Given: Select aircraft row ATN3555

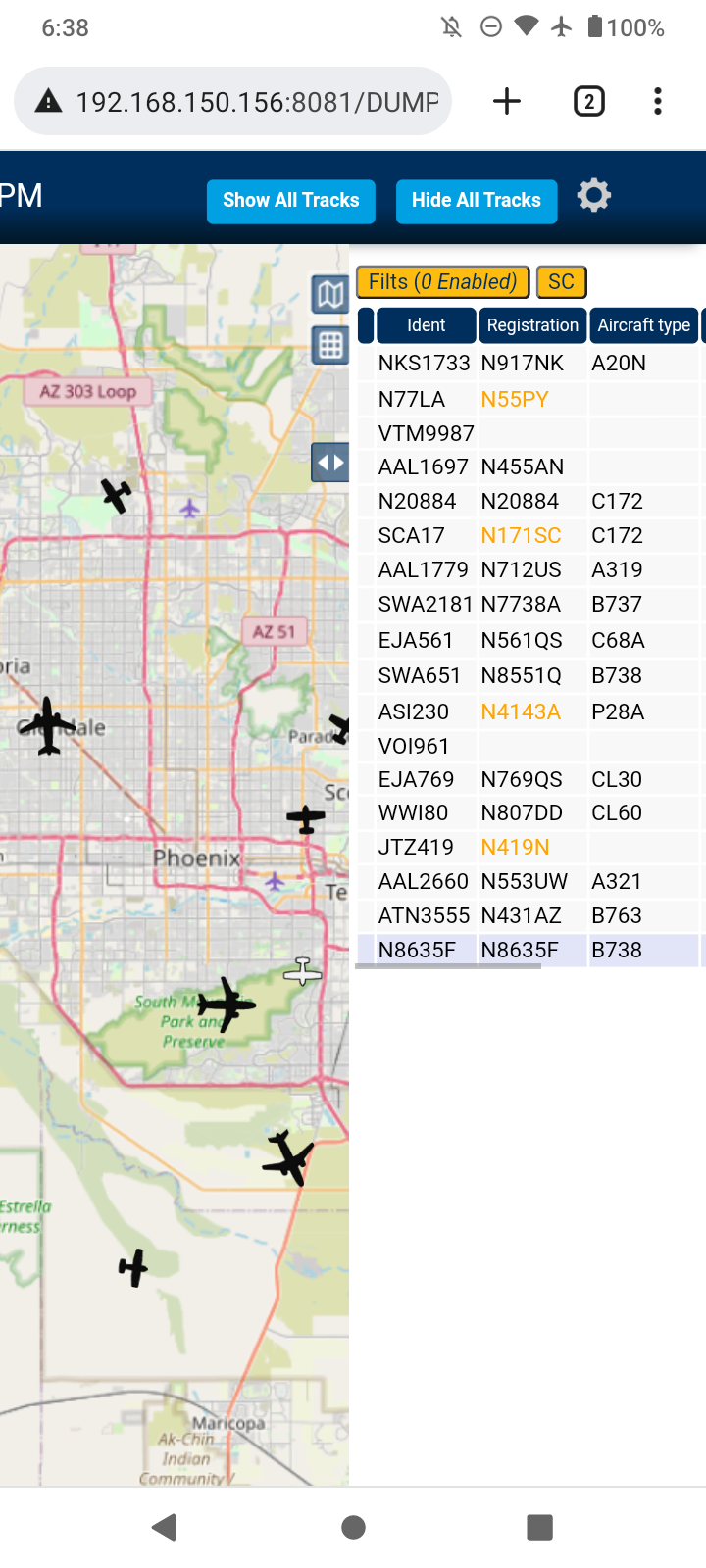Looking at the screenshot, I should pyautogui.click(x=529, y=916).
